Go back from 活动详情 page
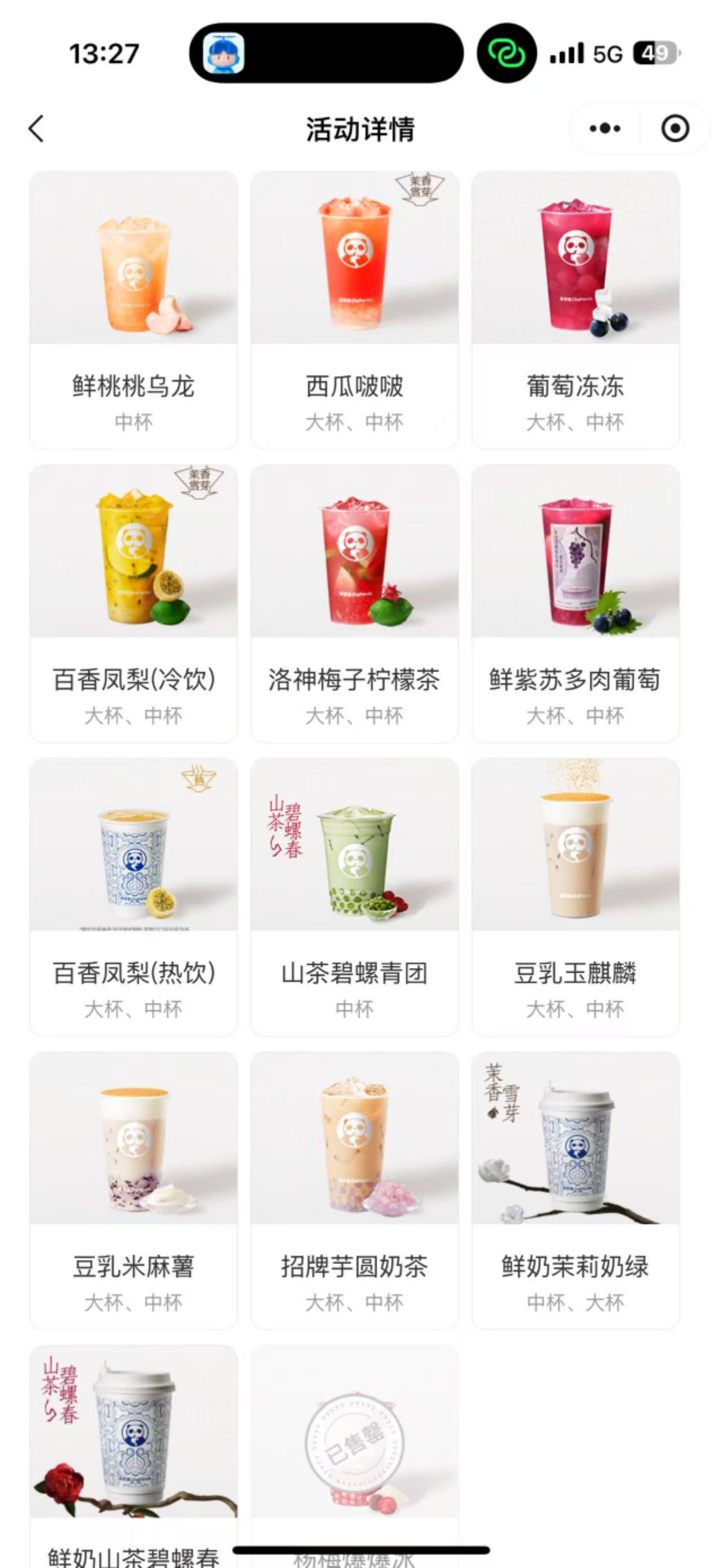Image resolution: width=722 pixels, height=1568 pixels. click(37, 129)
